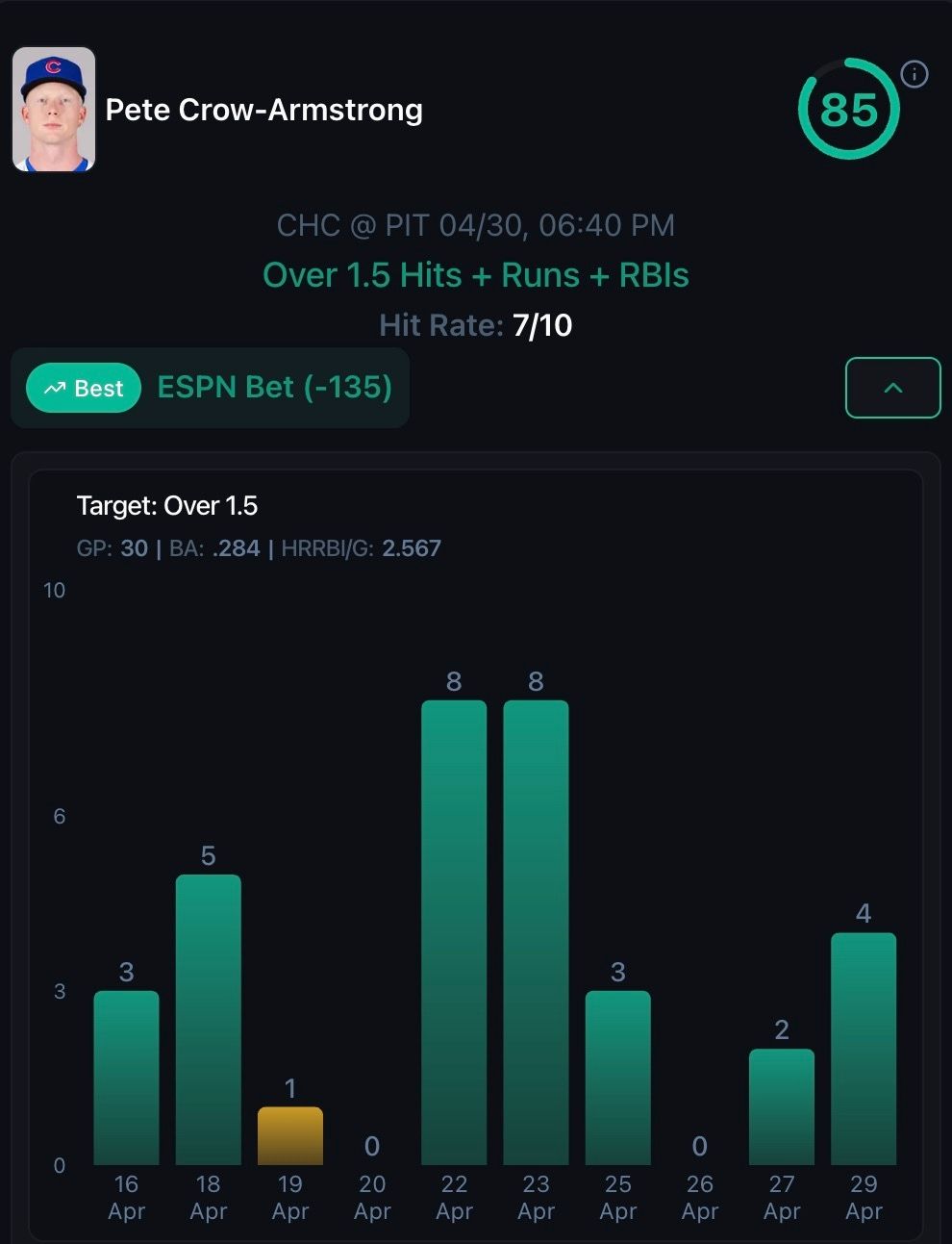Select the 19 Apr yellow bar
Screen dimensions: 952x1244
pyautogui.click(x=290, y=1135)
